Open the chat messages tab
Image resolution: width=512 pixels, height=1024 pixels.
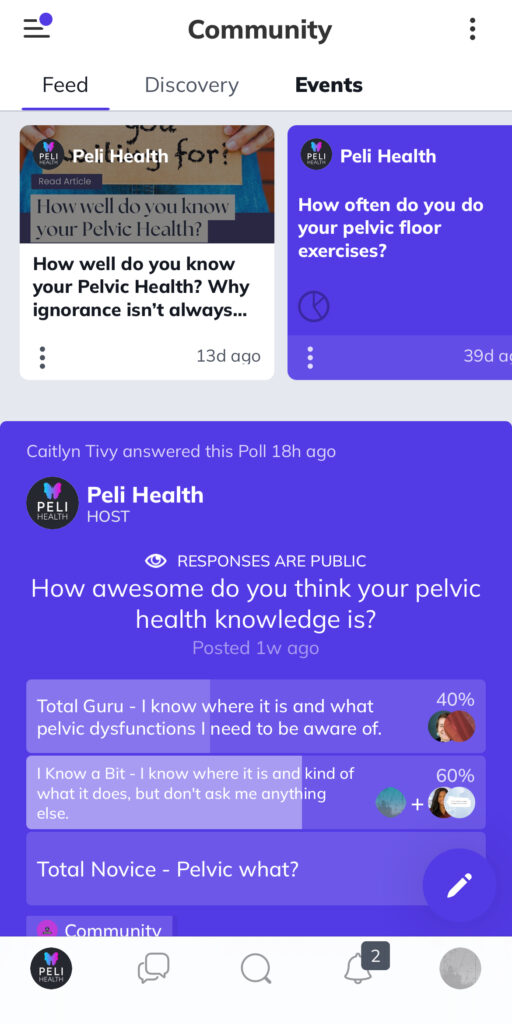(153, 968)
